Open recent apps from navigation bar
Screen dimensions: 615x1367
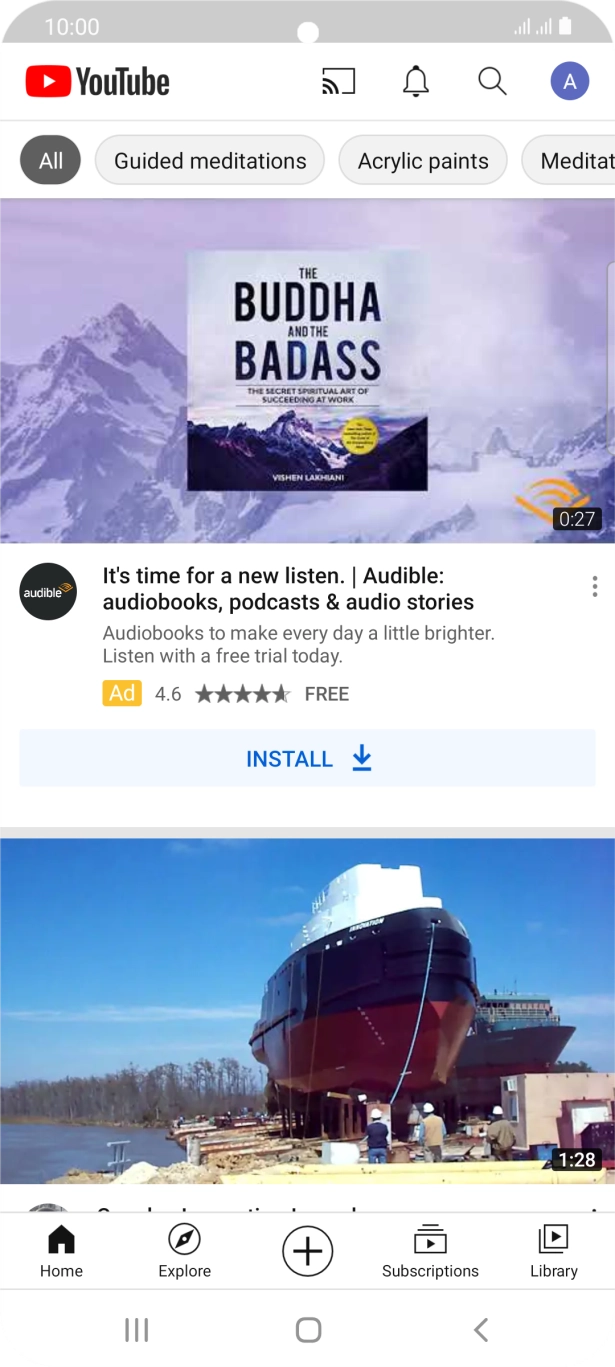click(136, 1329)
